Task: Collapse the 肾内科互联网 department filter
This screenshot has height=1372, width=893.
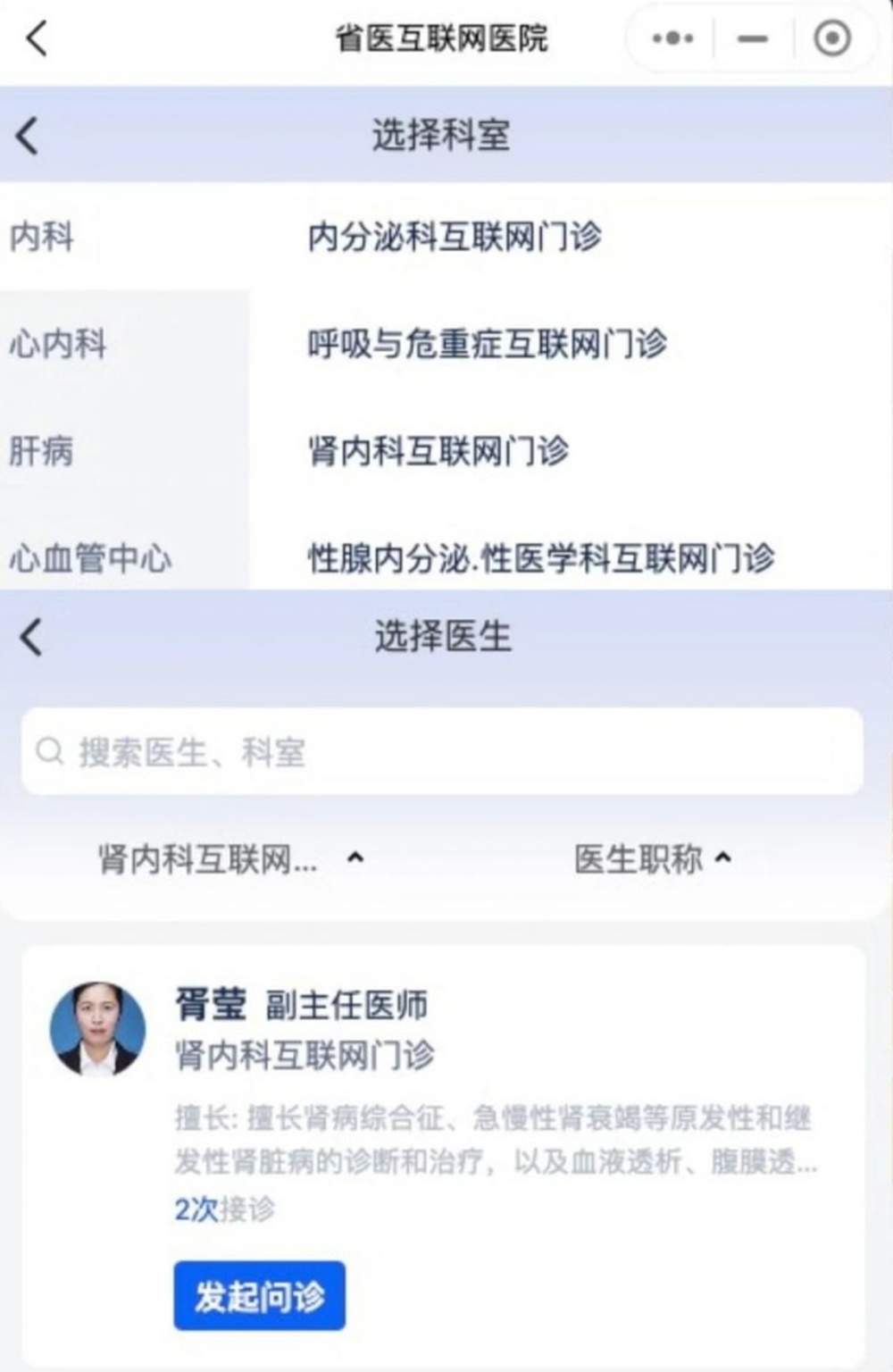Action: pyautogui.click(x=229, y=858)
